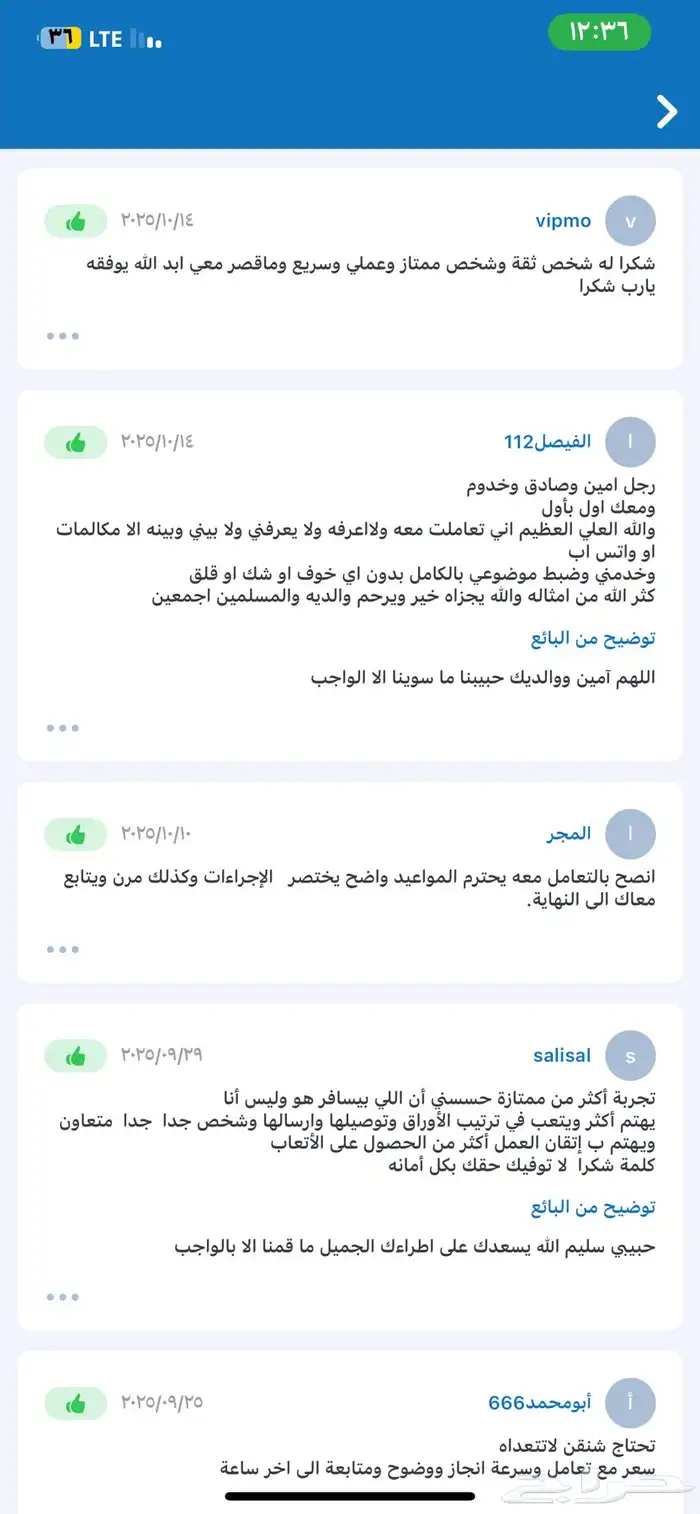
Task: Open more options on salisal's review
Action: tap(62, 1298)
